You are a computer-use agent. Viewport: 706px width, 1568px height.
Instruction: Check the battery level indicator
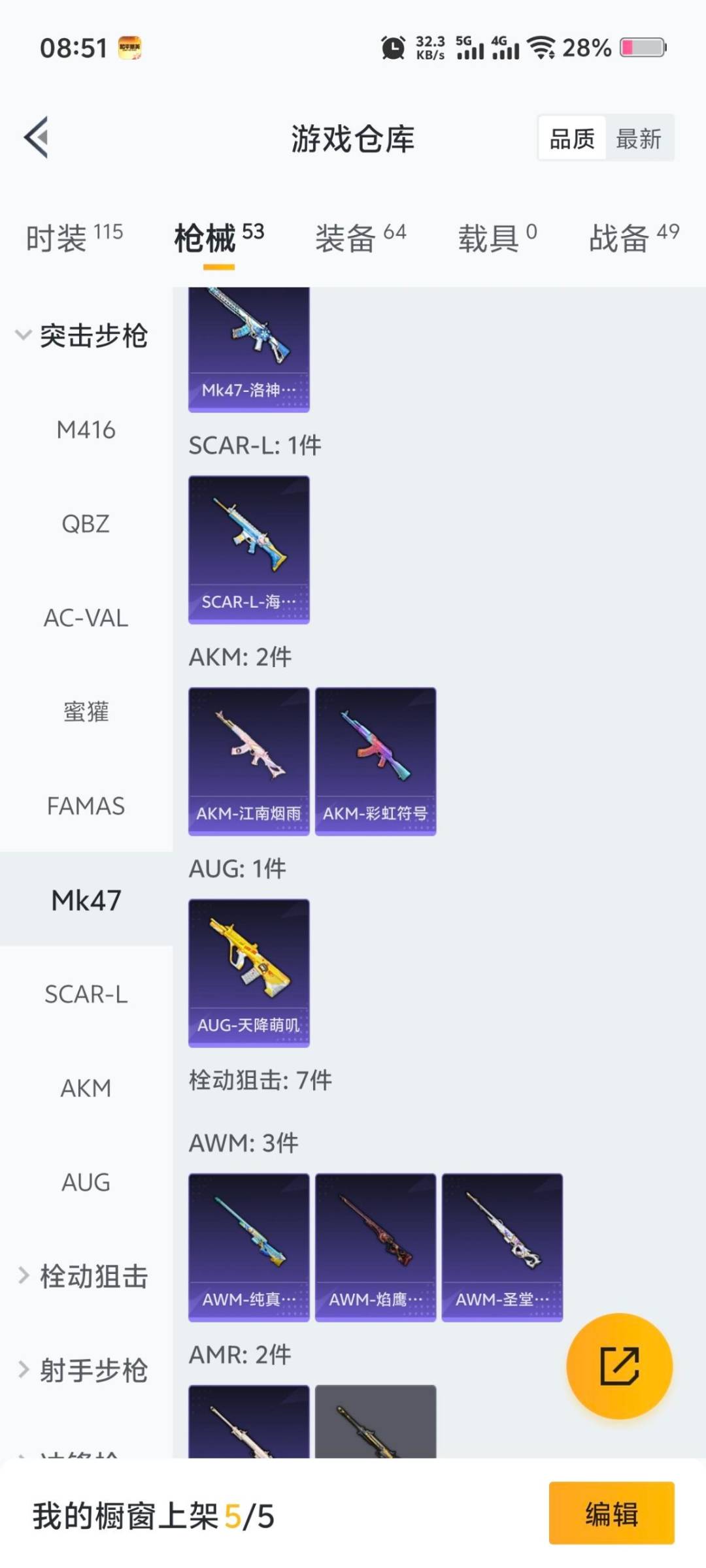coord(643,47)
